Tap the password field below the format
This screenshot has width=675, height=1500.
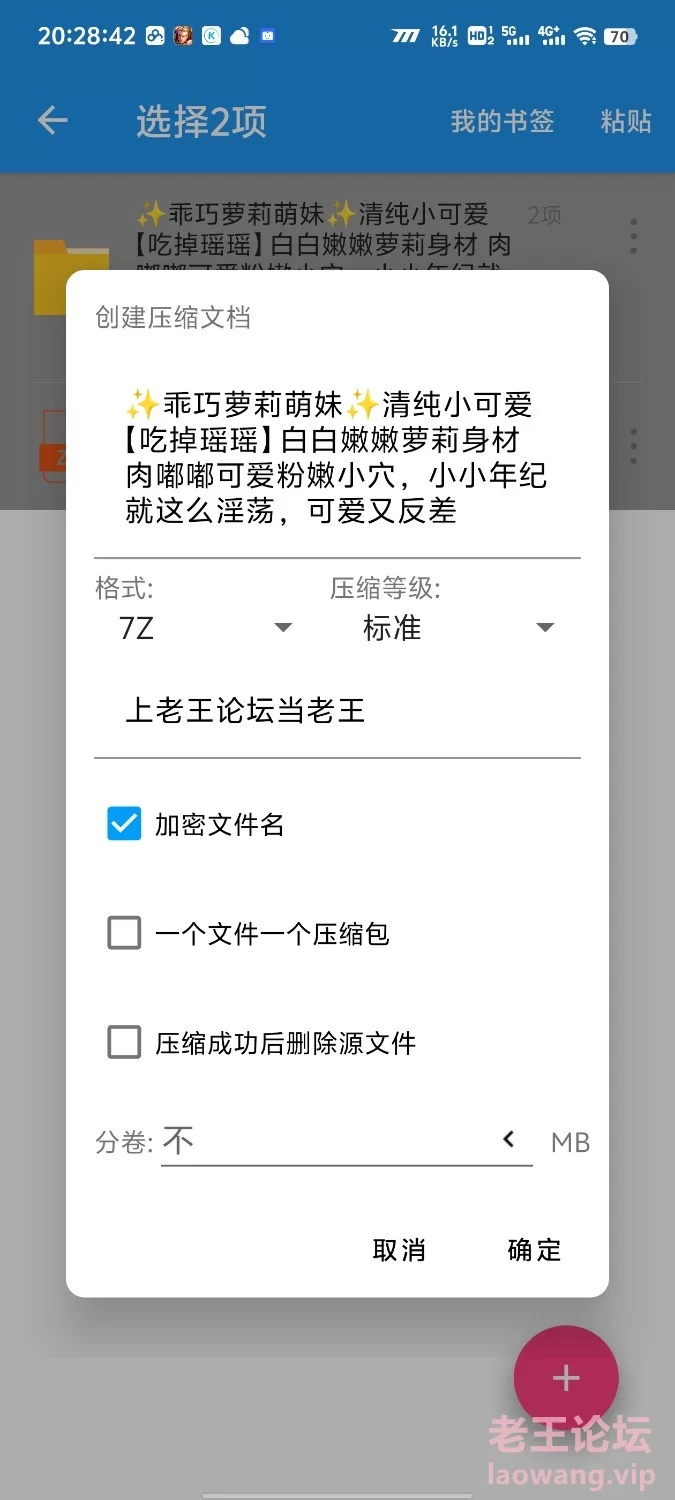pyautogui.click(x=336, y=711)
